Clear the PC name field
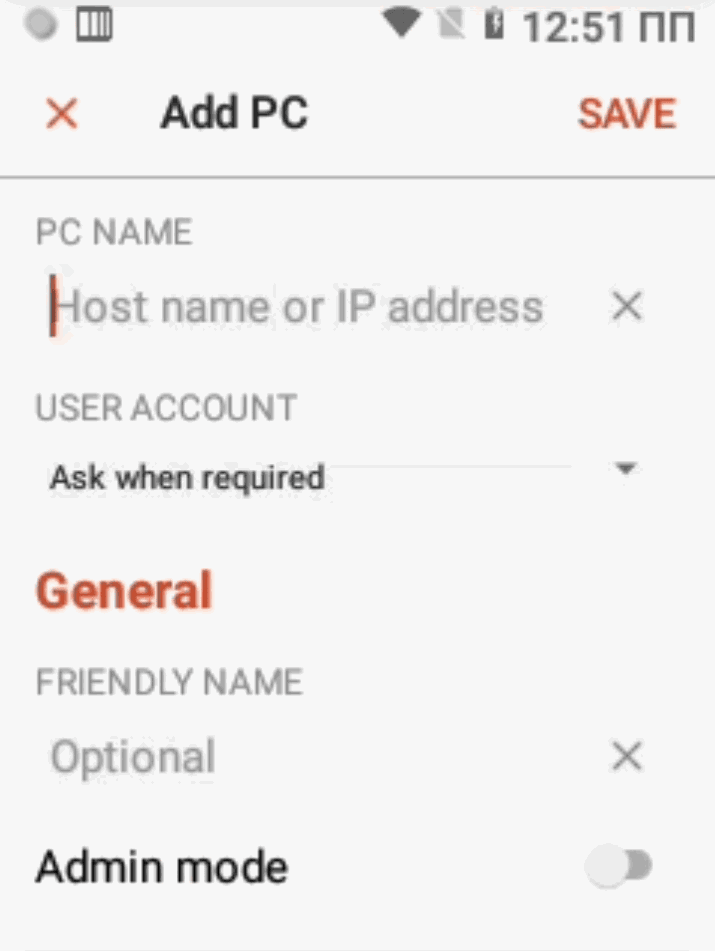Image resolution: width=715 pixels, height=951 pixels. point(627,307)
